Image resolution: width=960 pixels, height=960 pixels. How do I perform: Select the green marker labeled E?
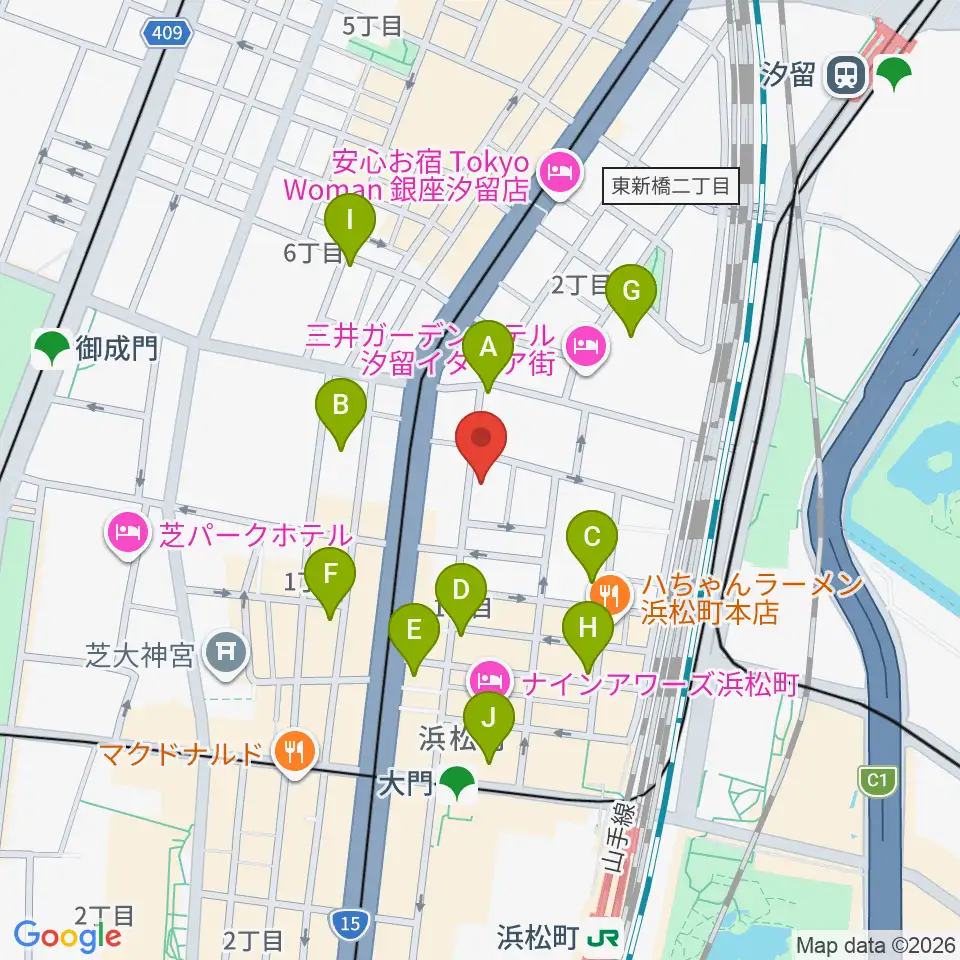tap(414, 638)
